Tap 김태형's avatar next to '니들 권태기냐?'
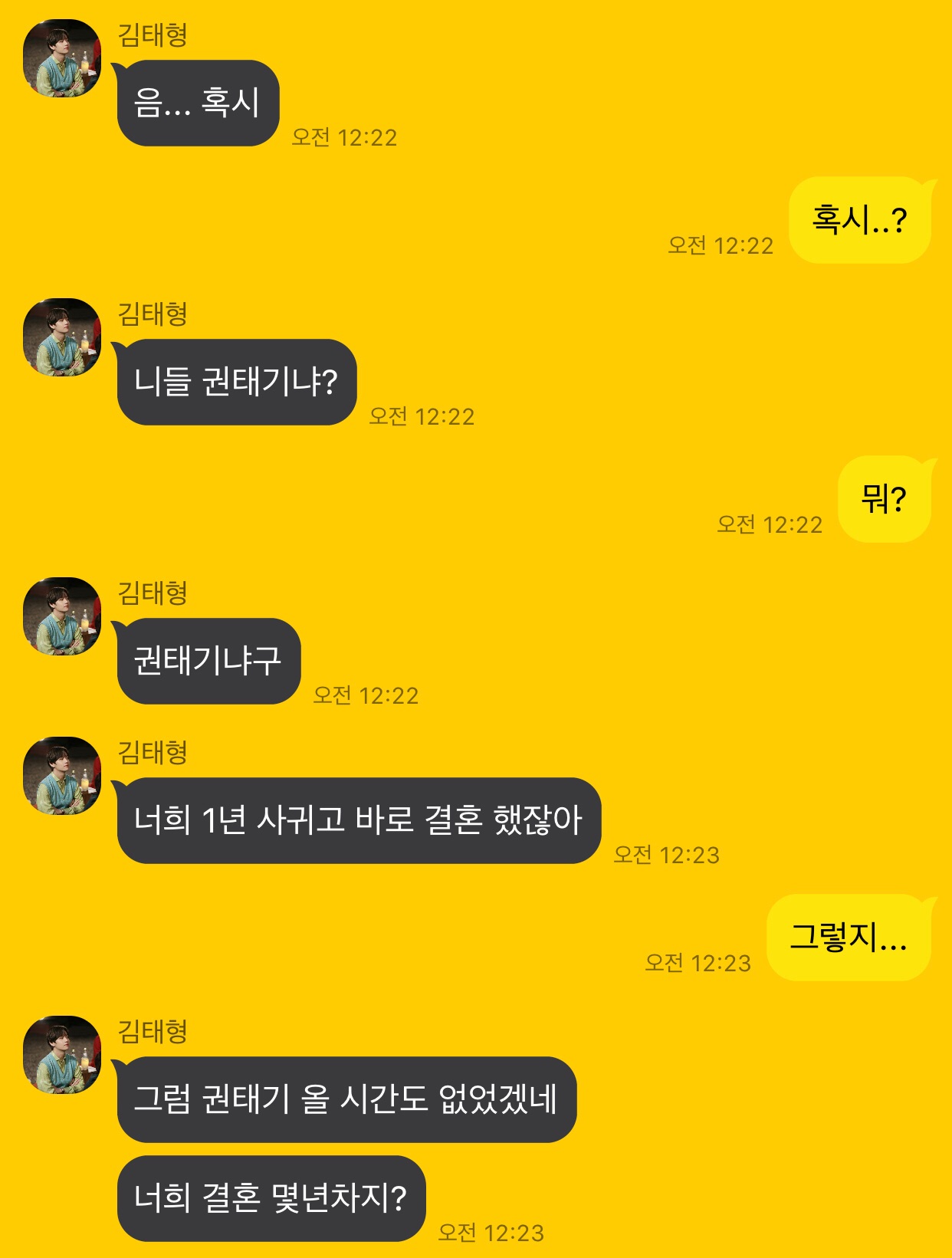Viewport: 952px width, 1258px height. pos(62,337)
